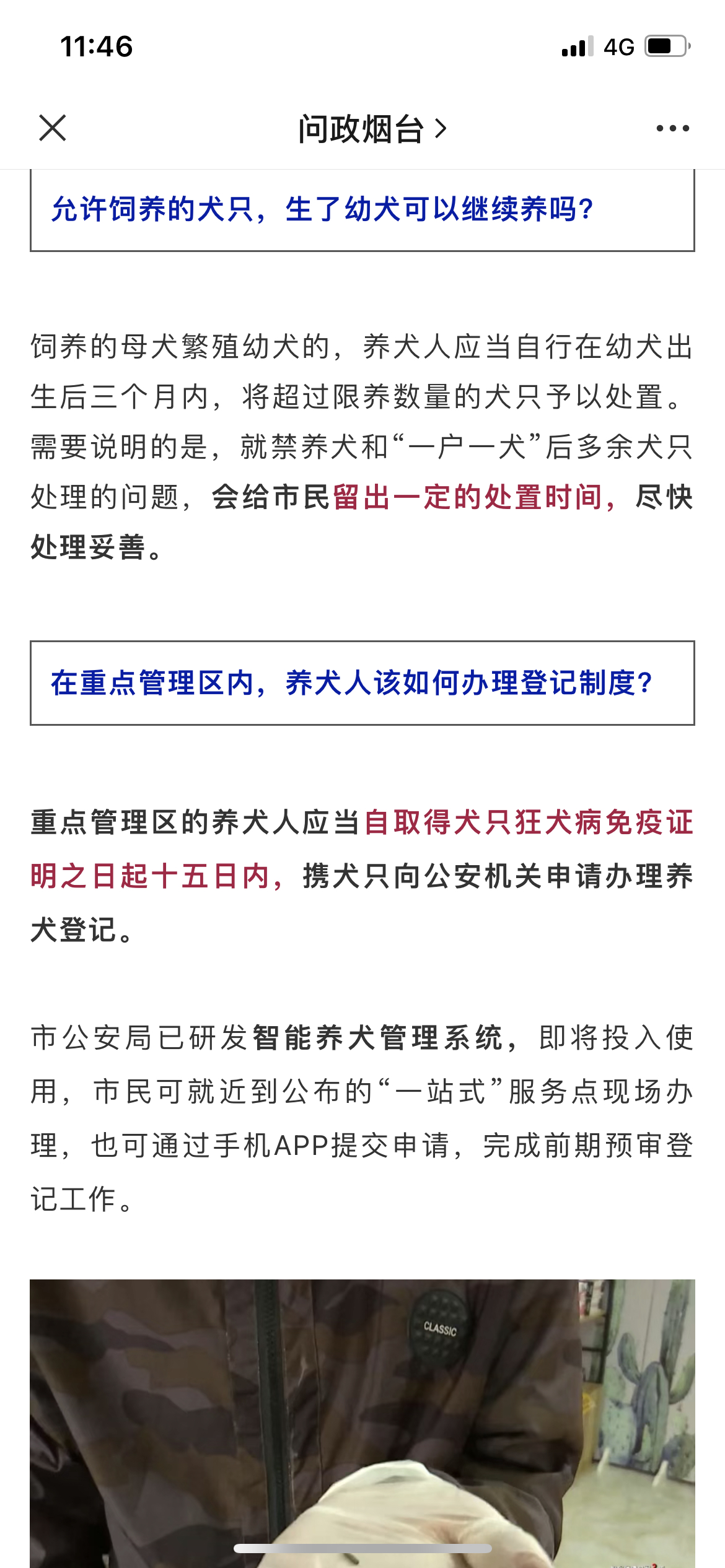The image size is (725, 1568).
Task: View the camouflage jacket image
Action: coord(362,1423)
